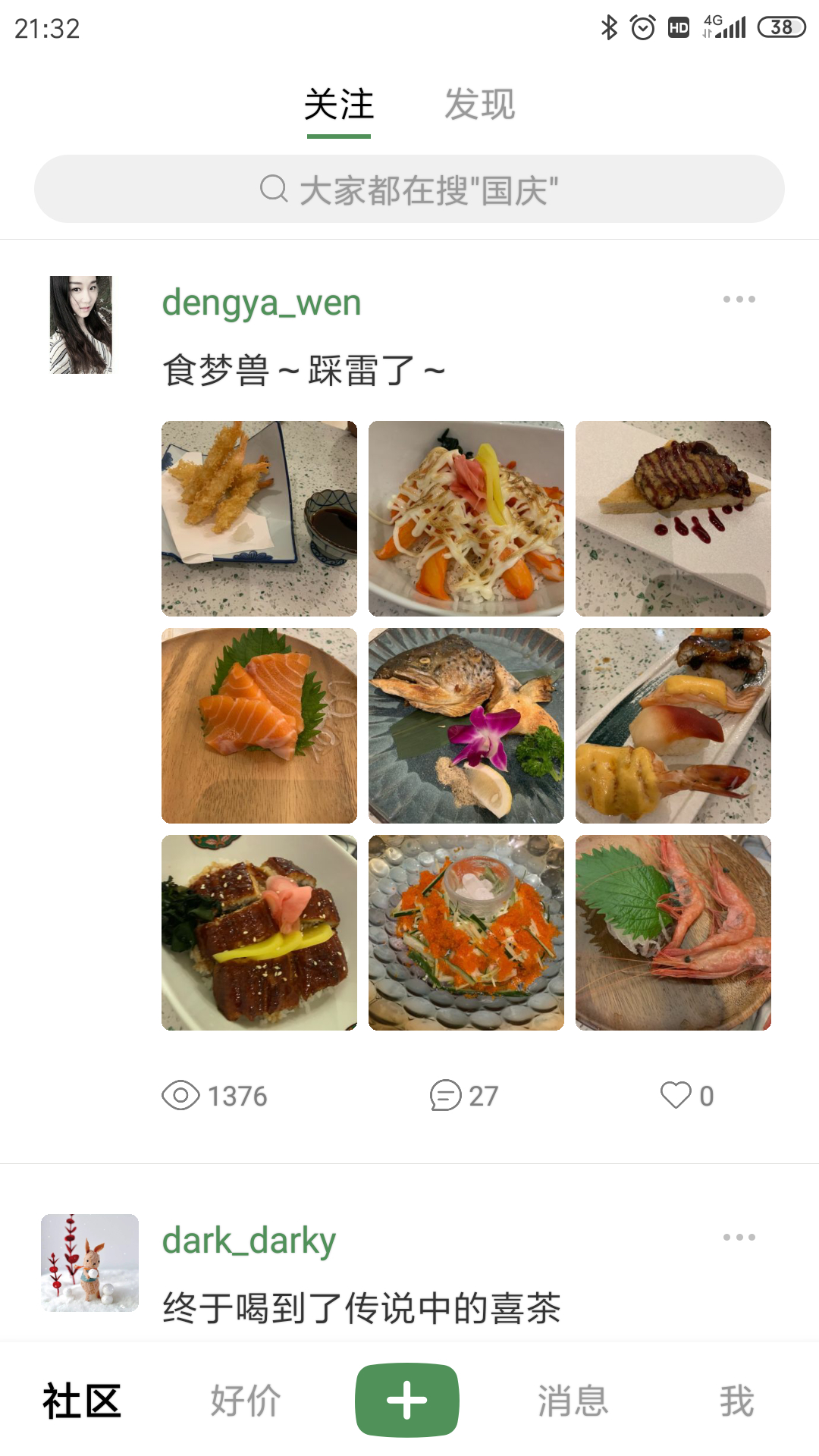Switch to the 发现 tab
819x1456 pixels.
pyautogui.click(x=479, y=105)
